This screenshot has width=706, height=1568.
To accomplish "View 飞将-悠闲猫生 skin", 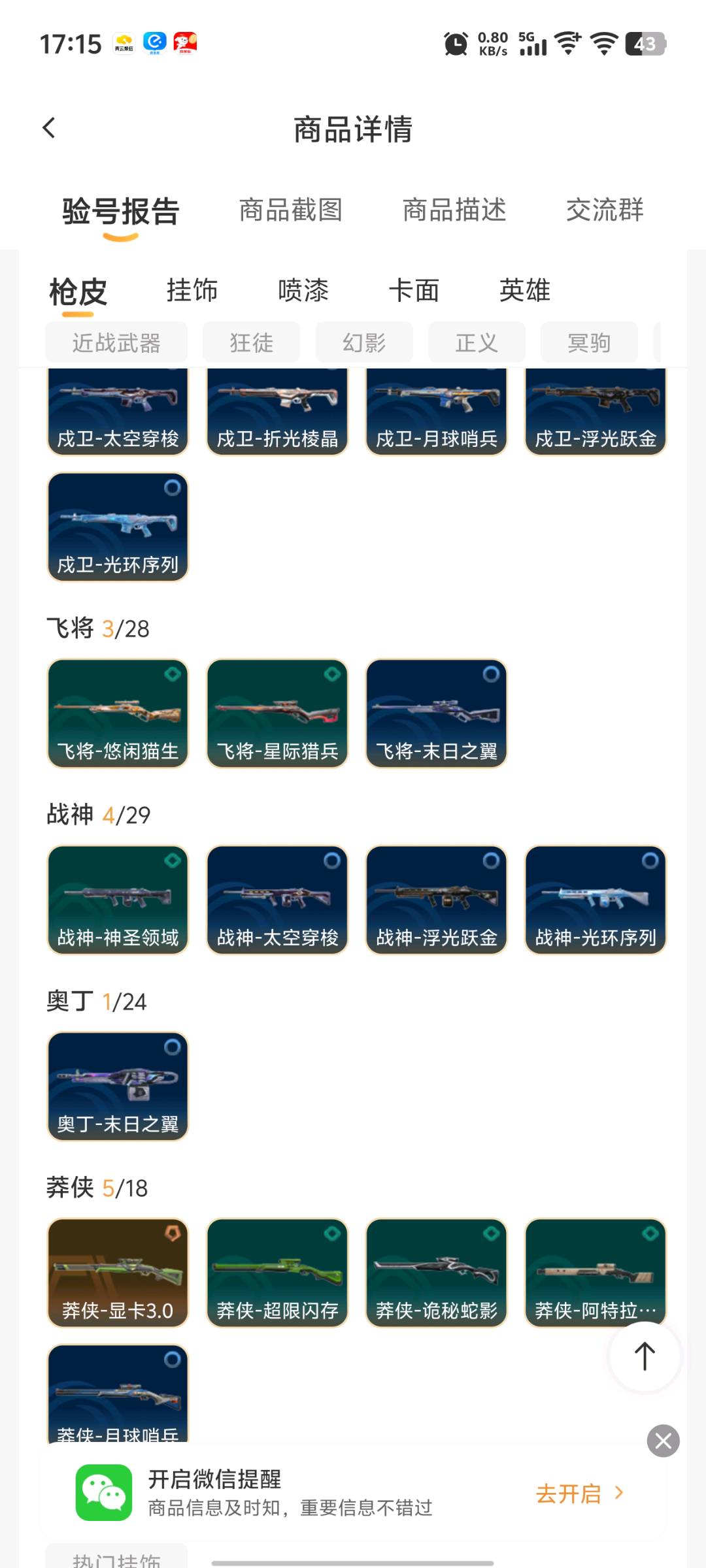I will [x=118, y=713].
